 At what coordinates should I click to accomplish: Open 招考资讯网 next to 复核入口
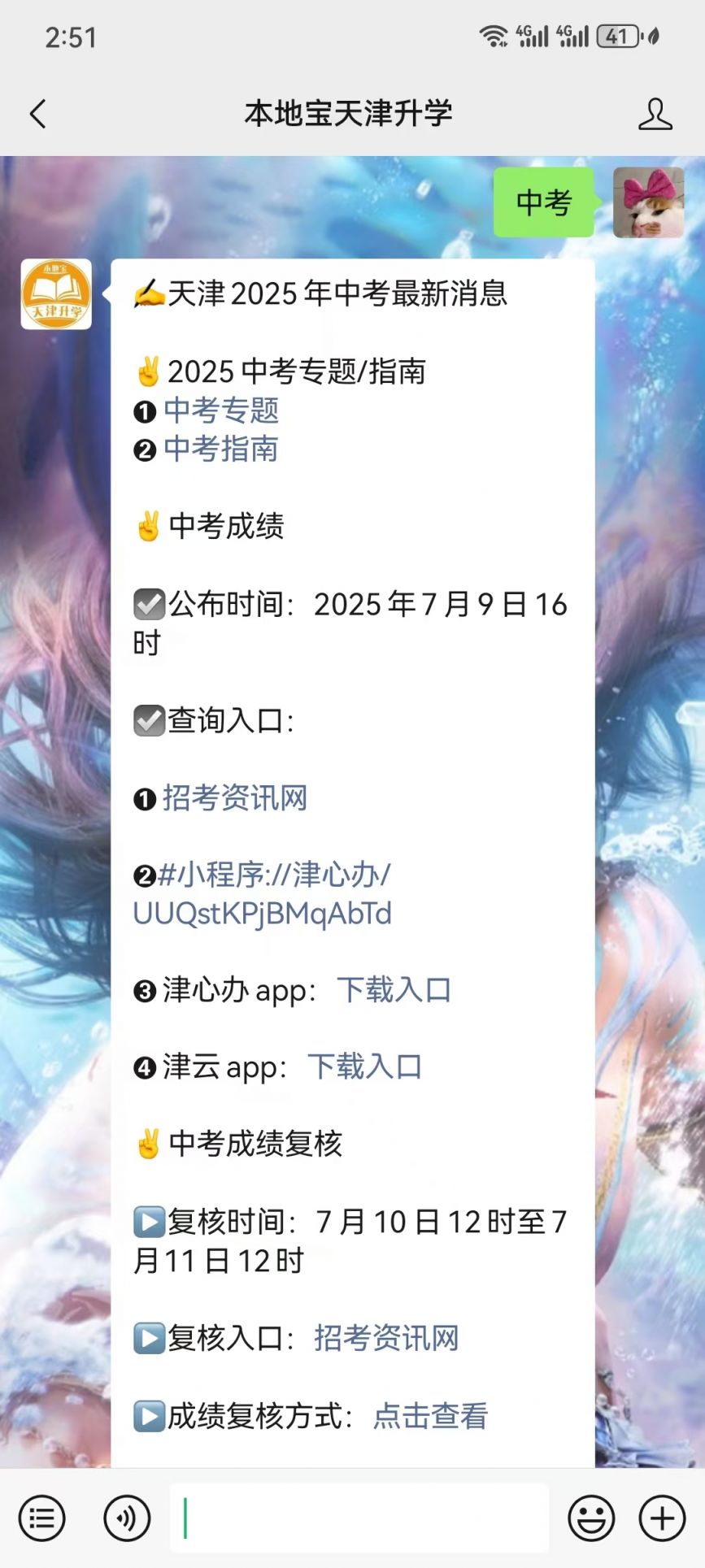(386, 1338)
